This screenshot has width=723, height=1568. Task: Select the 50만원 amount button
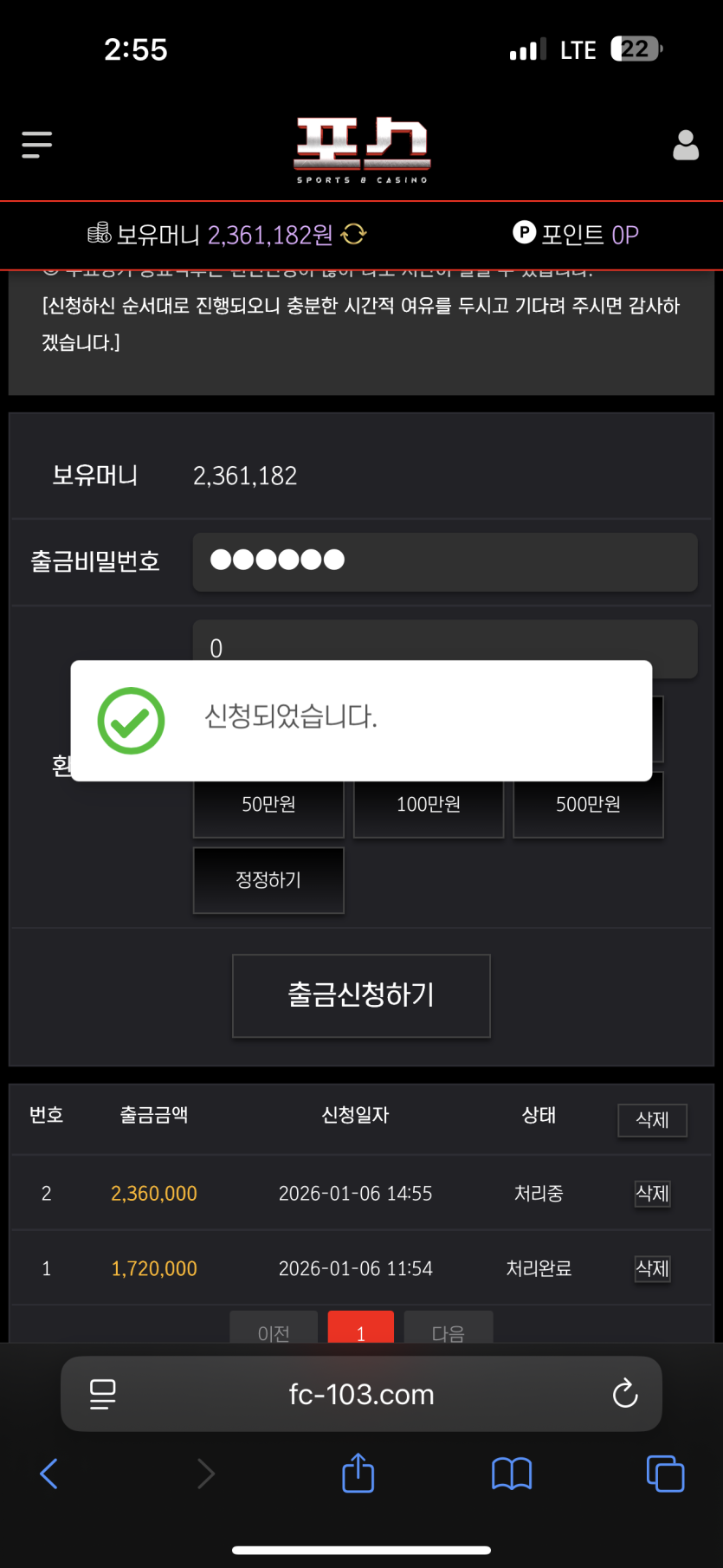pyautogui.click(x=268, y=805)
